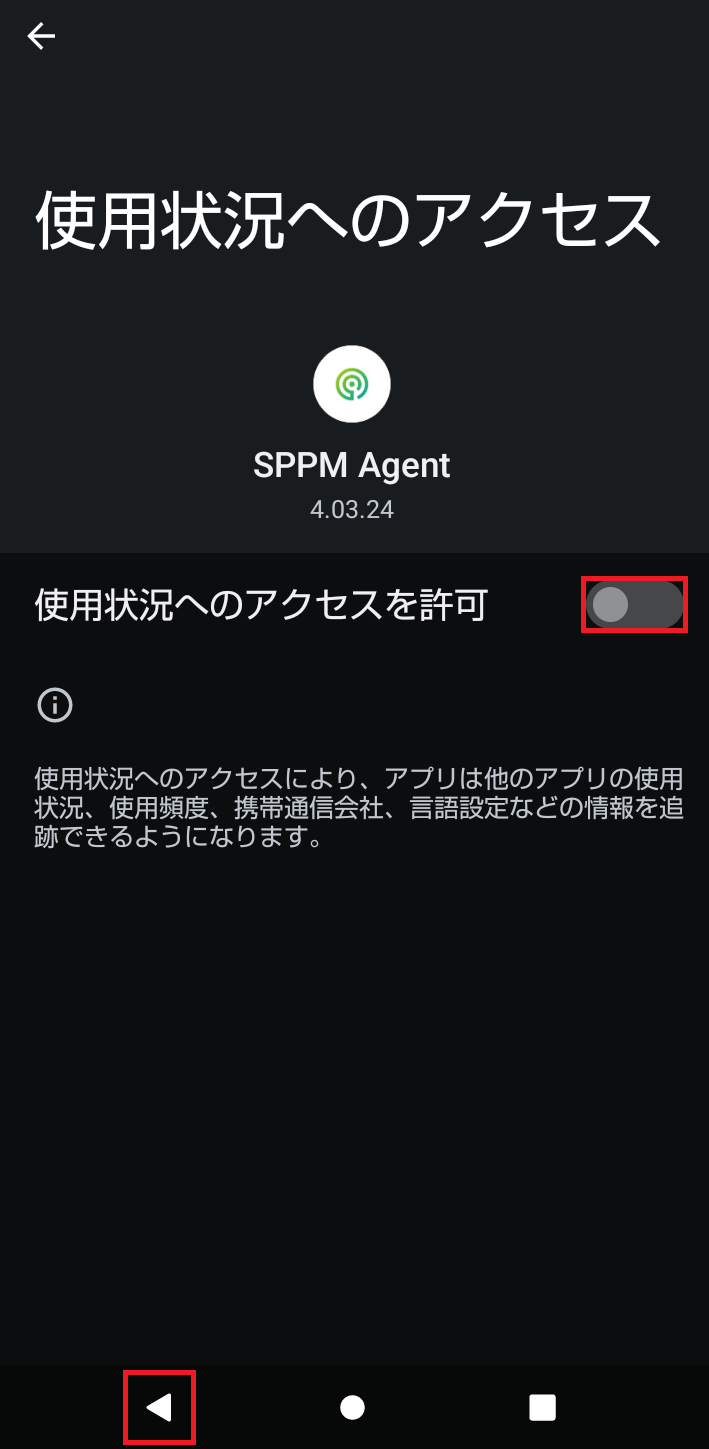The image size is (709, 1449).
Task: Go back using the top-left arrow
Action: click(41, 37)
